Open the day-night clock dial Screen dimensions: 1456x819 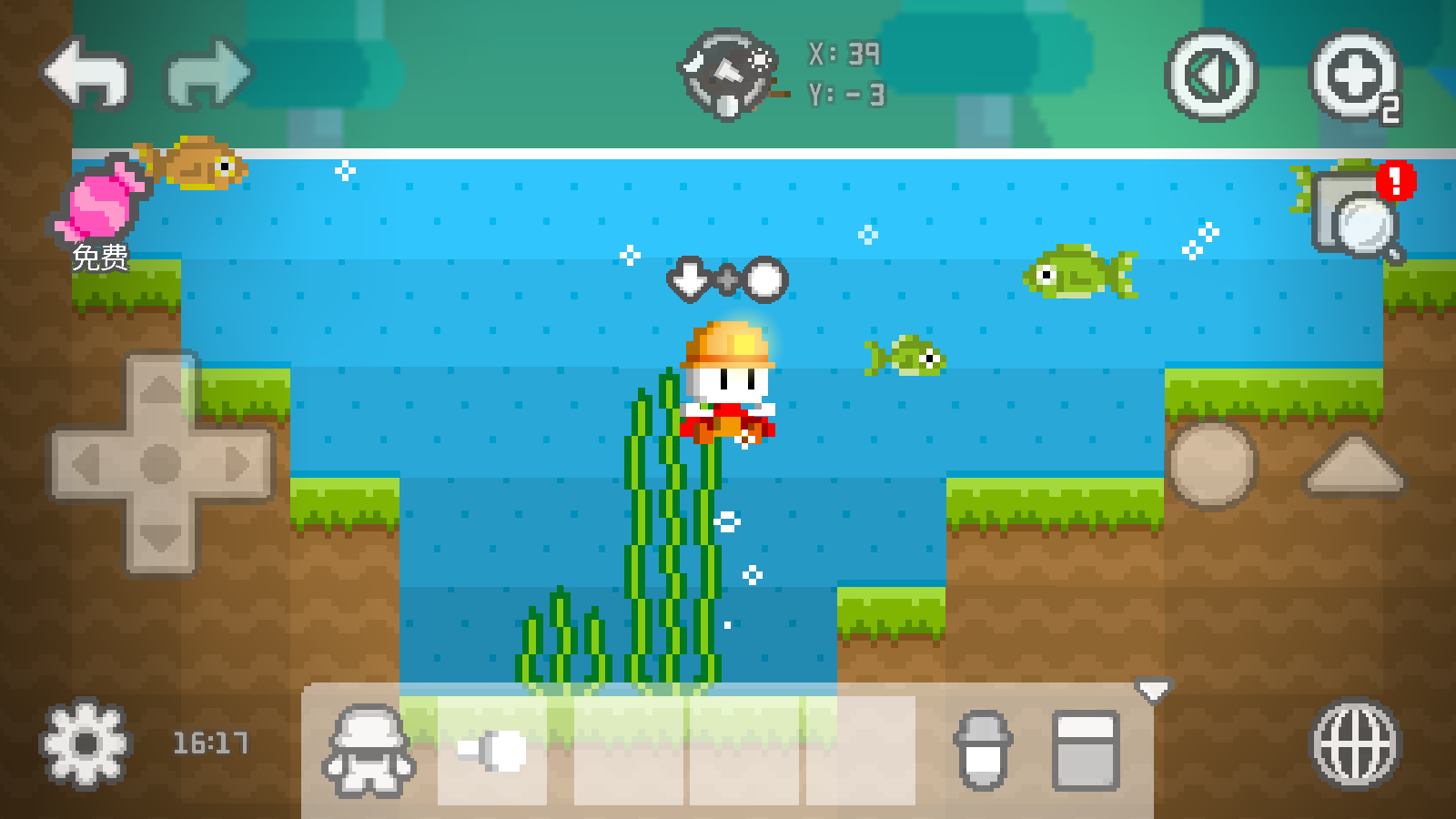[728, 75]
